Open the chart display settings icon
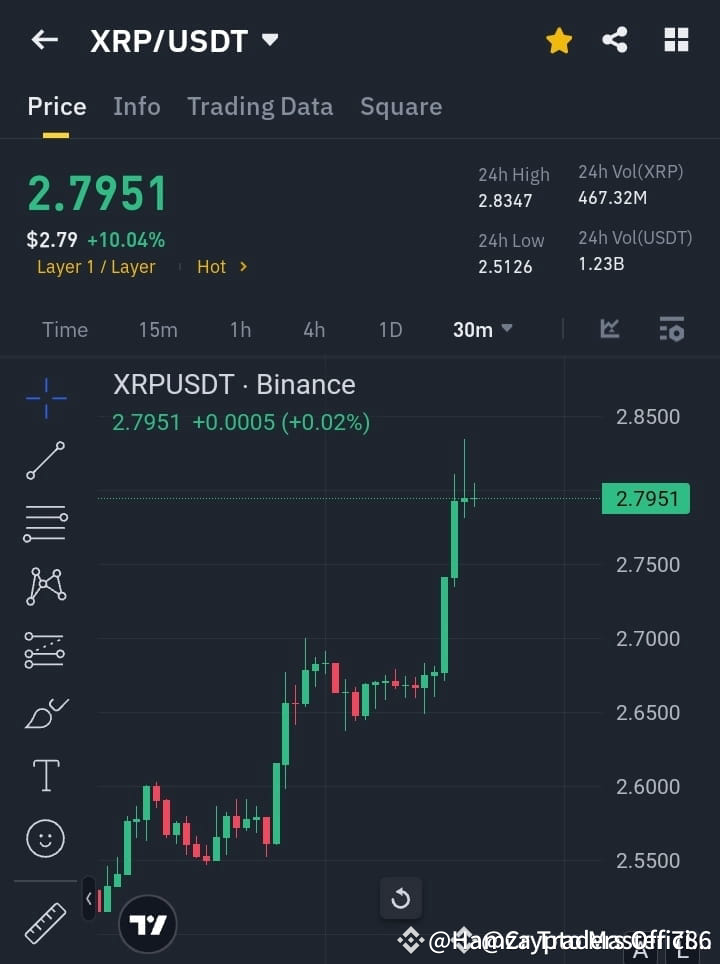 click(671, 329)
